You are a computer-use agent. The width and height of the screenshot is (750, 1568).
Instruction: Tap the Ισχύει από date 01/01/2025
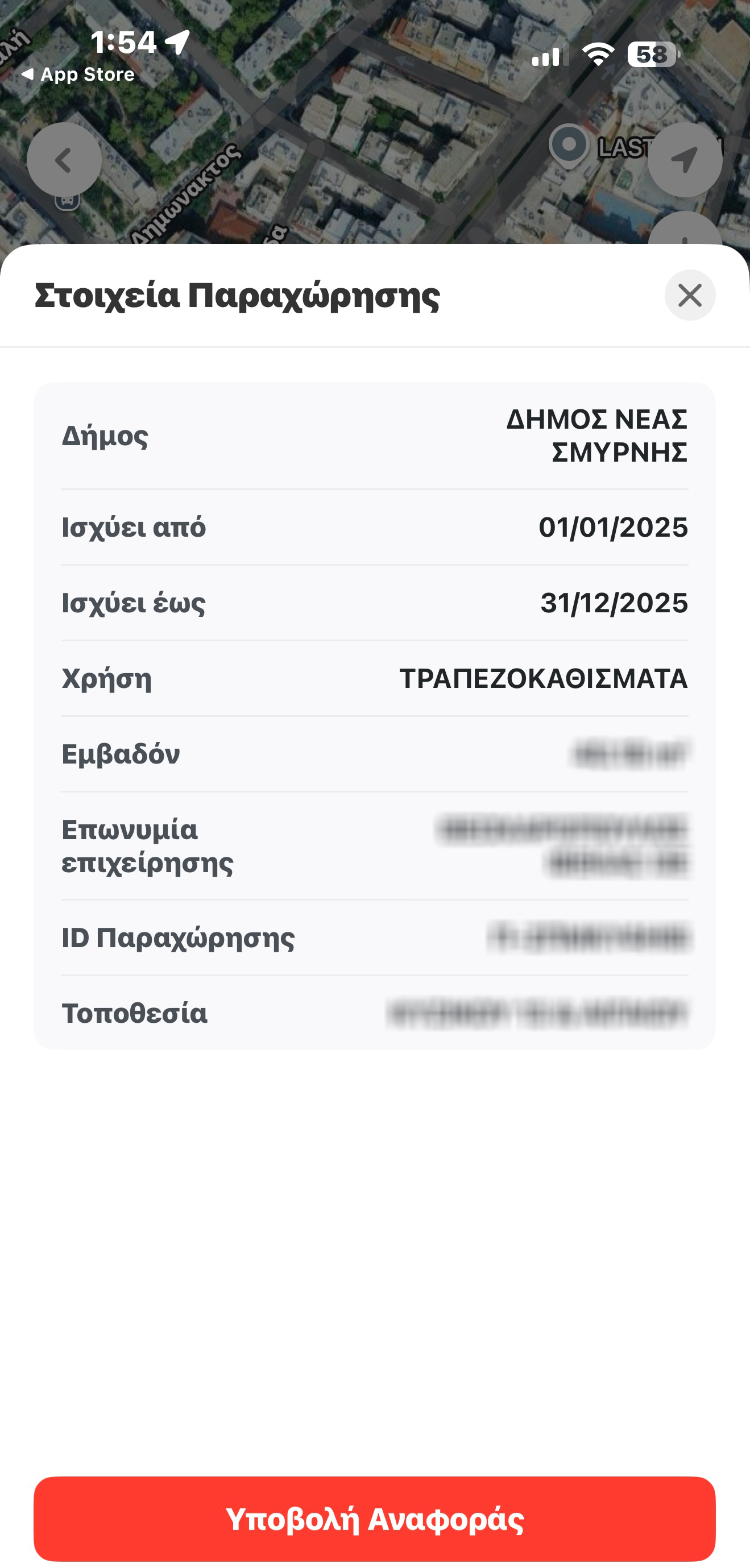click(614, 528)
